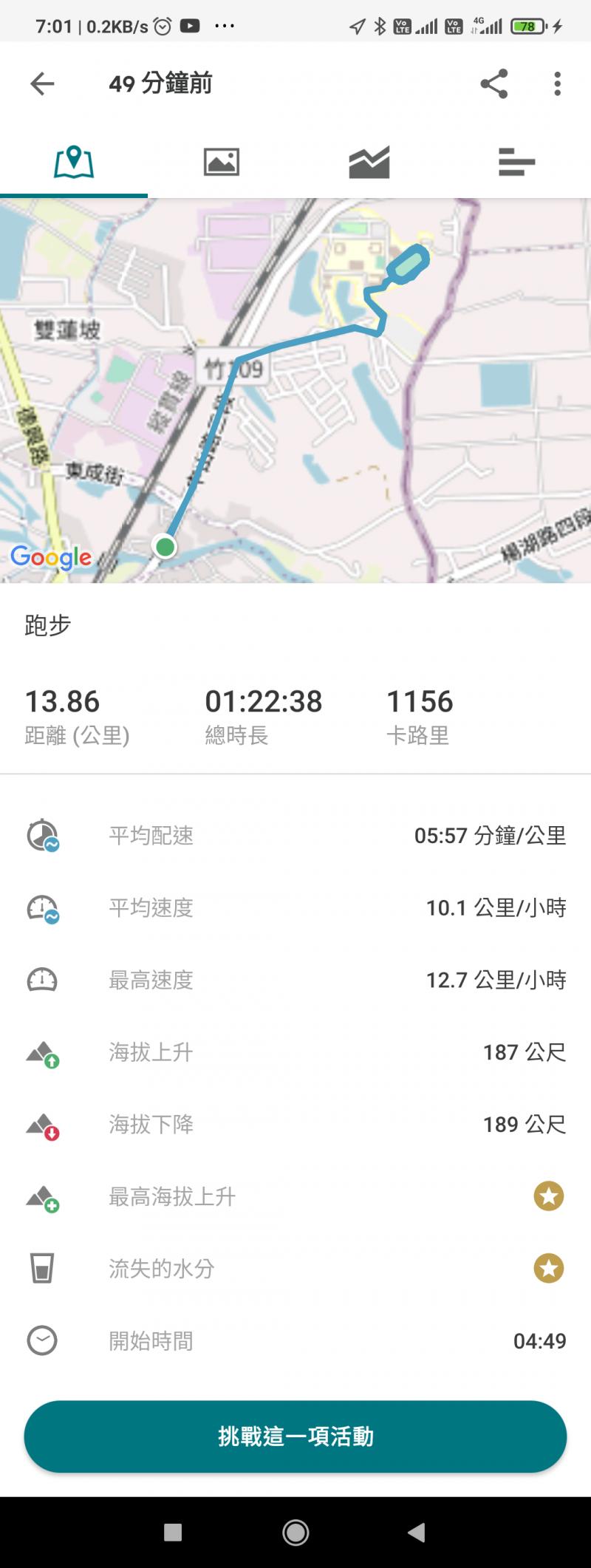Tap the 挑戰這一項活動 button

[295, 1436]
